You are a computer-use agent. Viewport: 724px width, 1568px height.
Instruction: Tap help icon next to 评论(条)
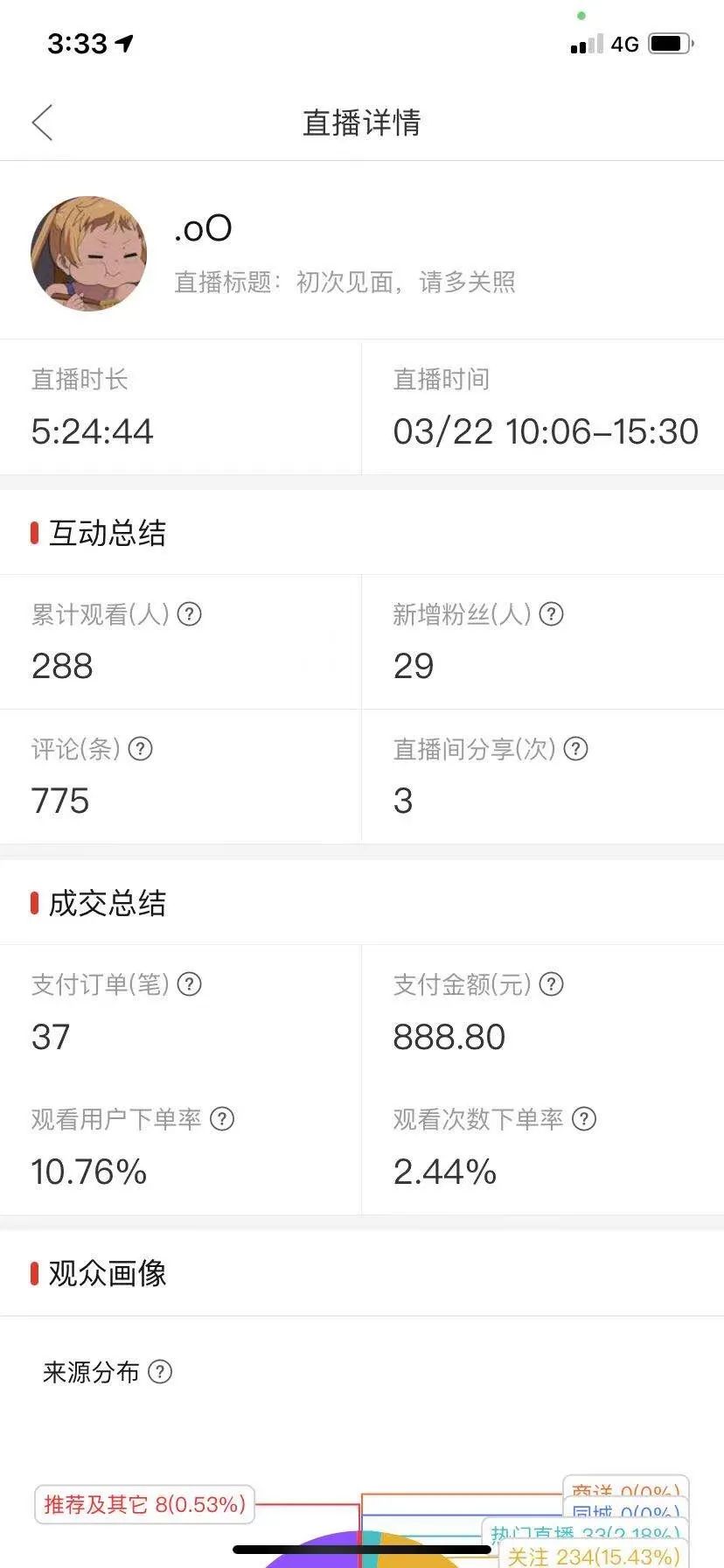(141, 749)
